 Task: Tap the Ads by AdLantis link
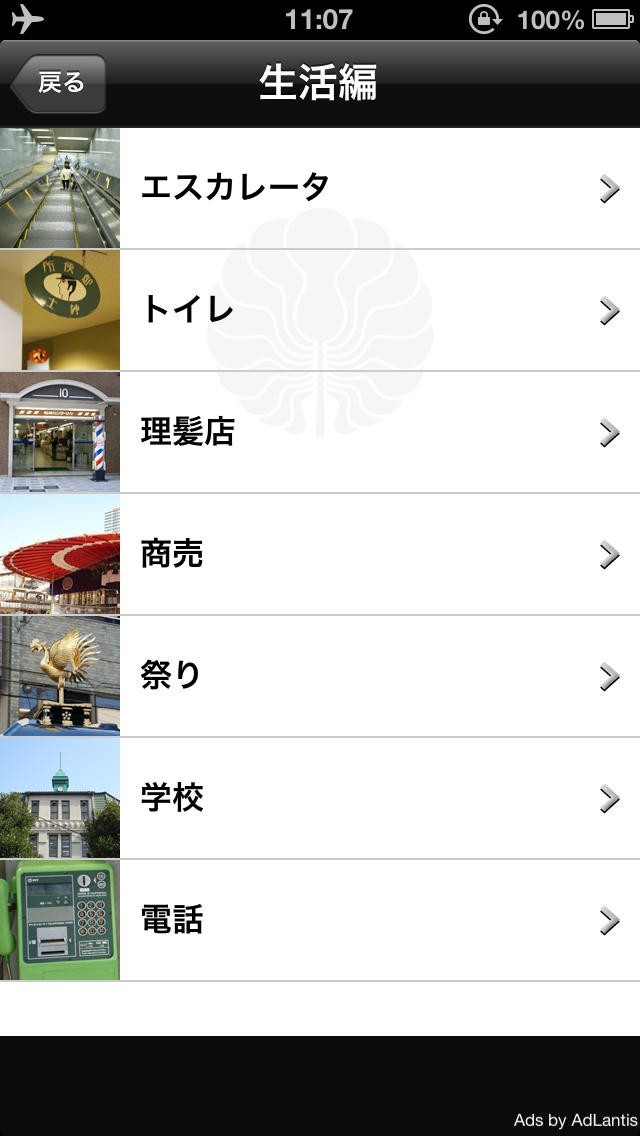pyautogui.click(x=575, y=1120)
